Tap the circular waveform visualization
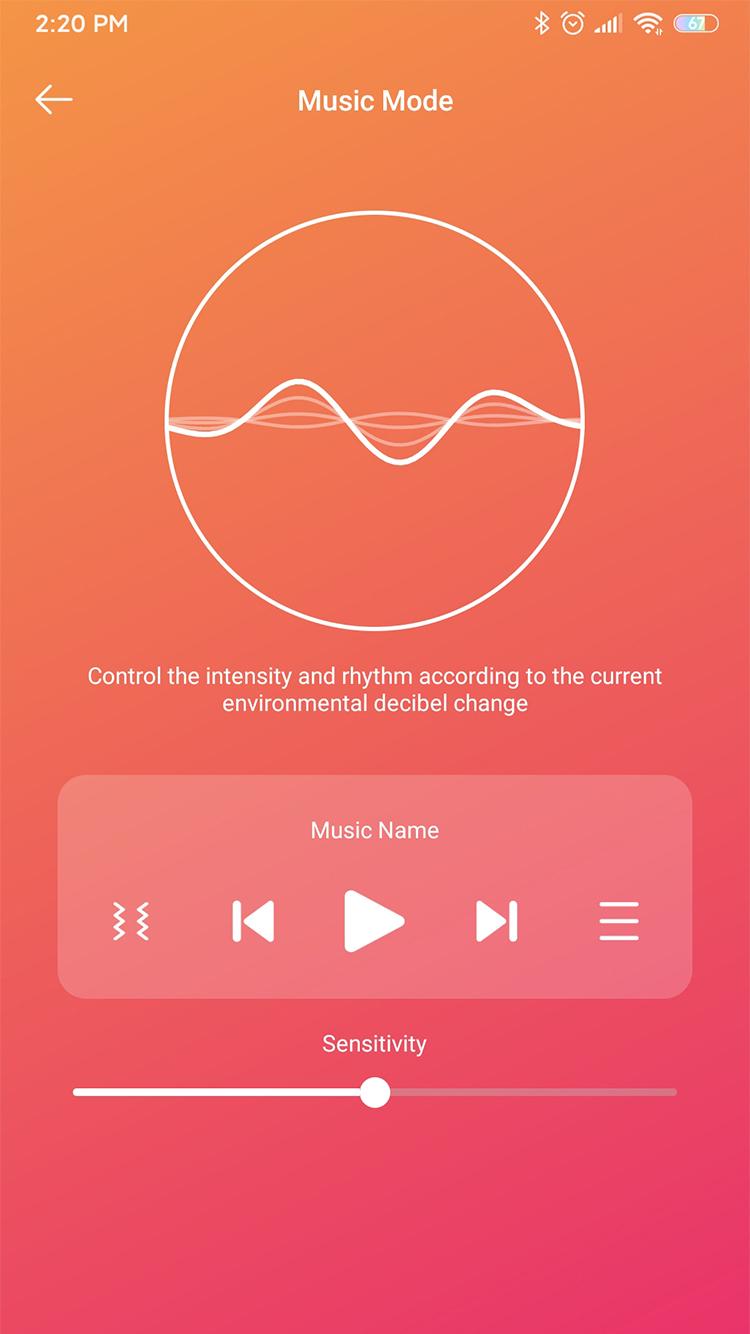 coord(375,417)
